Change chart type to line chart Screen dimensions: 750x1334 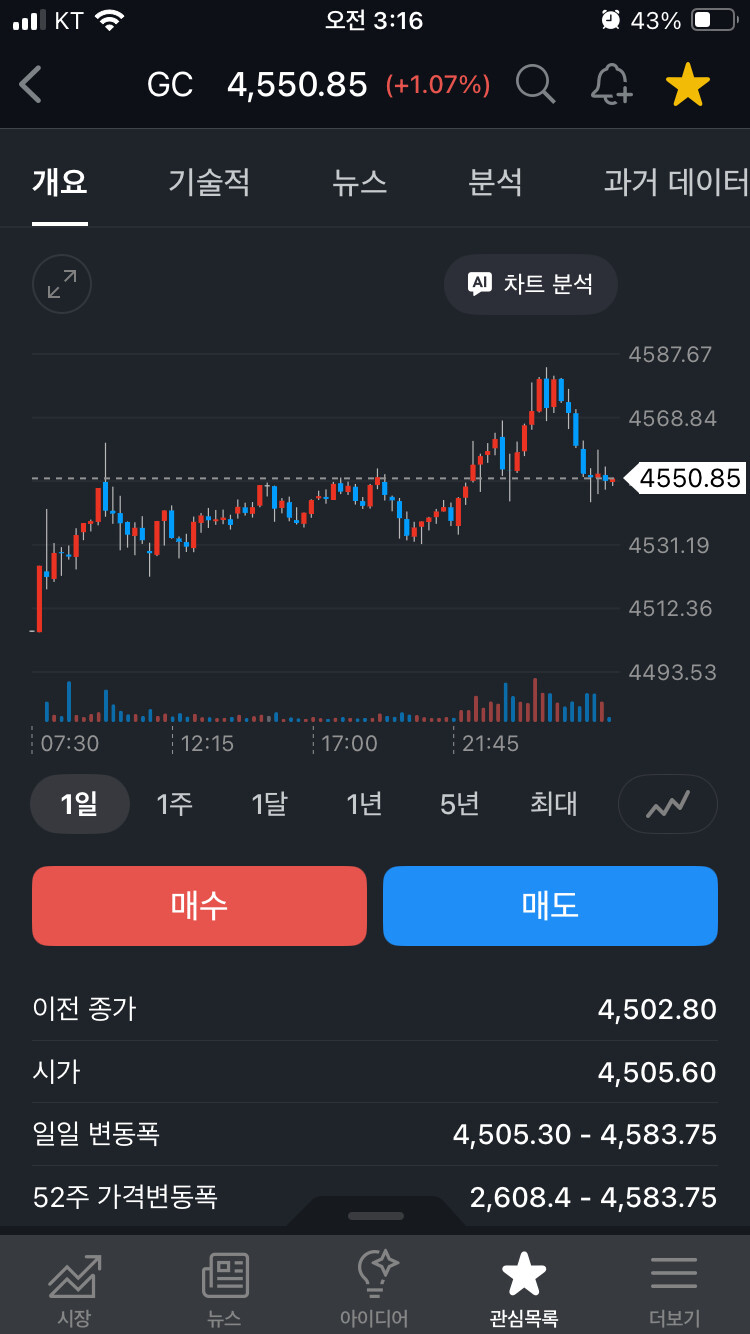(667, 803)
